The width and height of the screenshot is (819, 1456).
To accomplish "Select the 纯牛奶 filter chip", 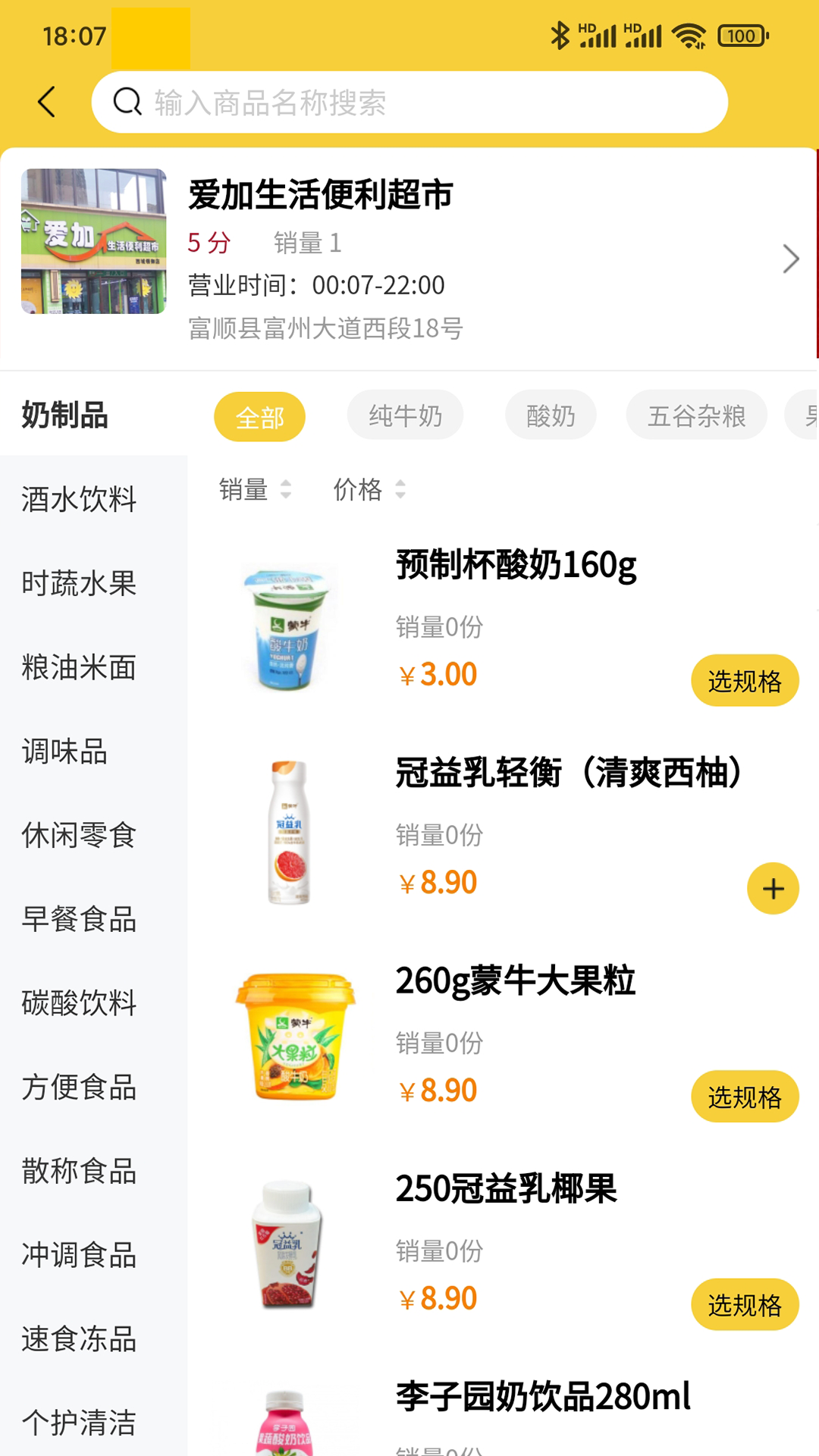I will [405, 415].
